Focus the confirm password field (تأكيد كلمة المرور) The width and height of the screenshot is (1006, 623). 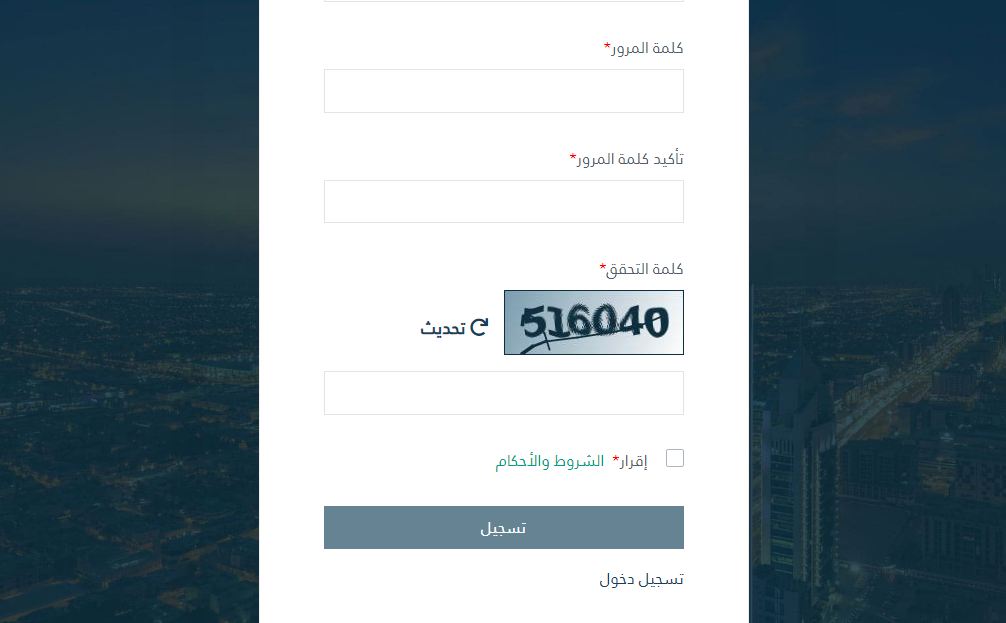[503, 201]
